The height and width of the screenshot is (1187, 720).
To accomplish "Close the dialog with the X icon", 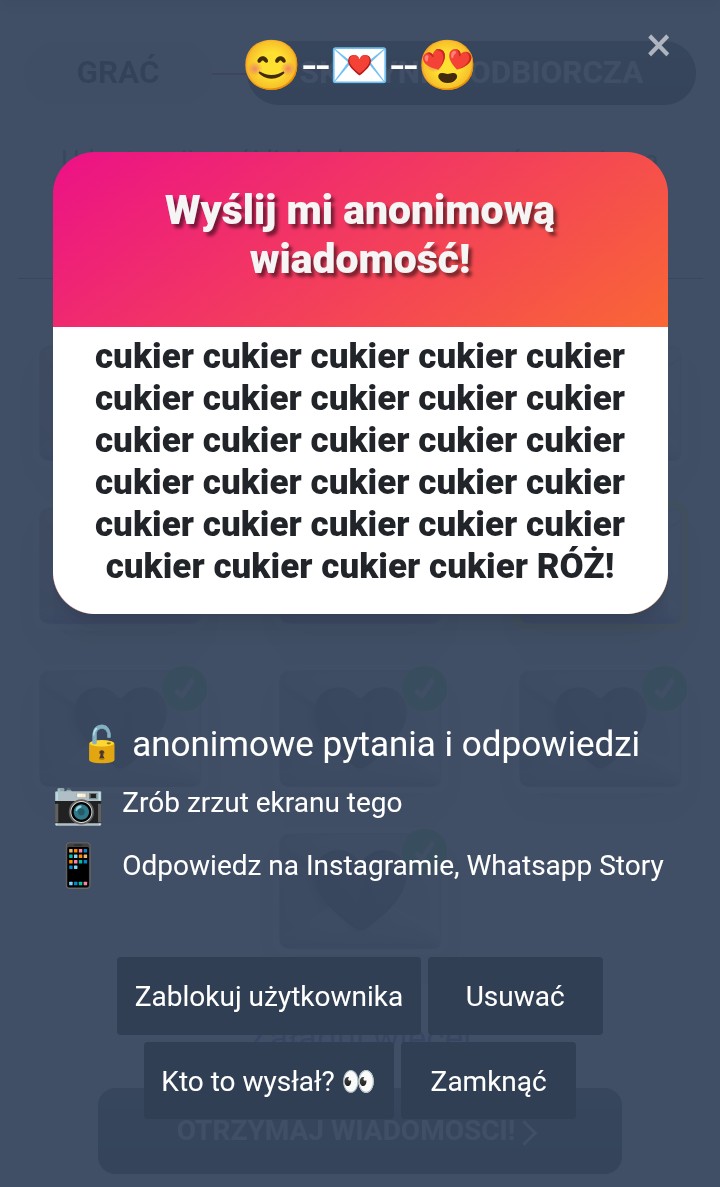I will point(658,46).
